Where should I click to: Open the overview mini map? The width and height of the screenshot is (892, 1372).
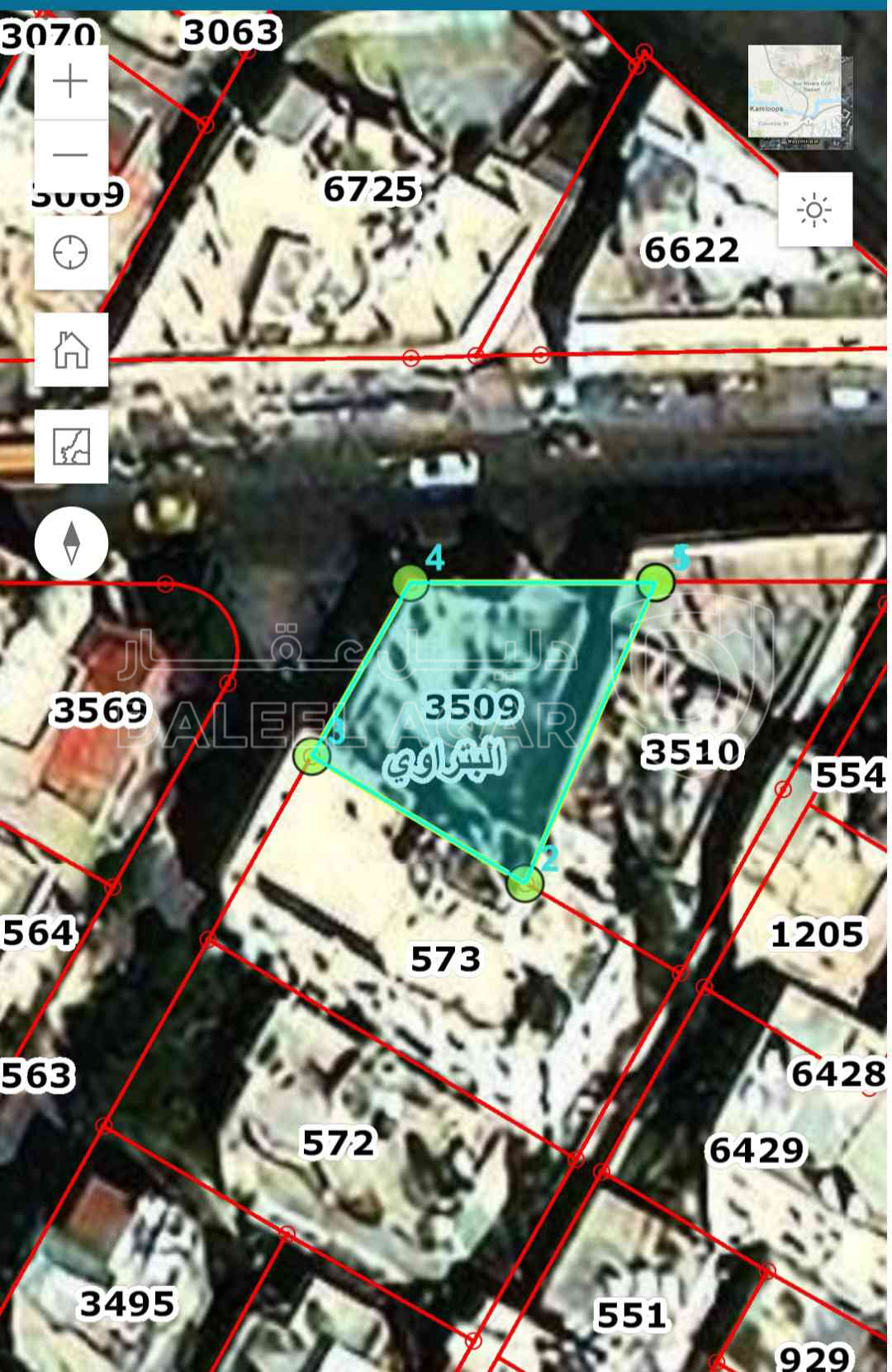(x=799, y=97)
